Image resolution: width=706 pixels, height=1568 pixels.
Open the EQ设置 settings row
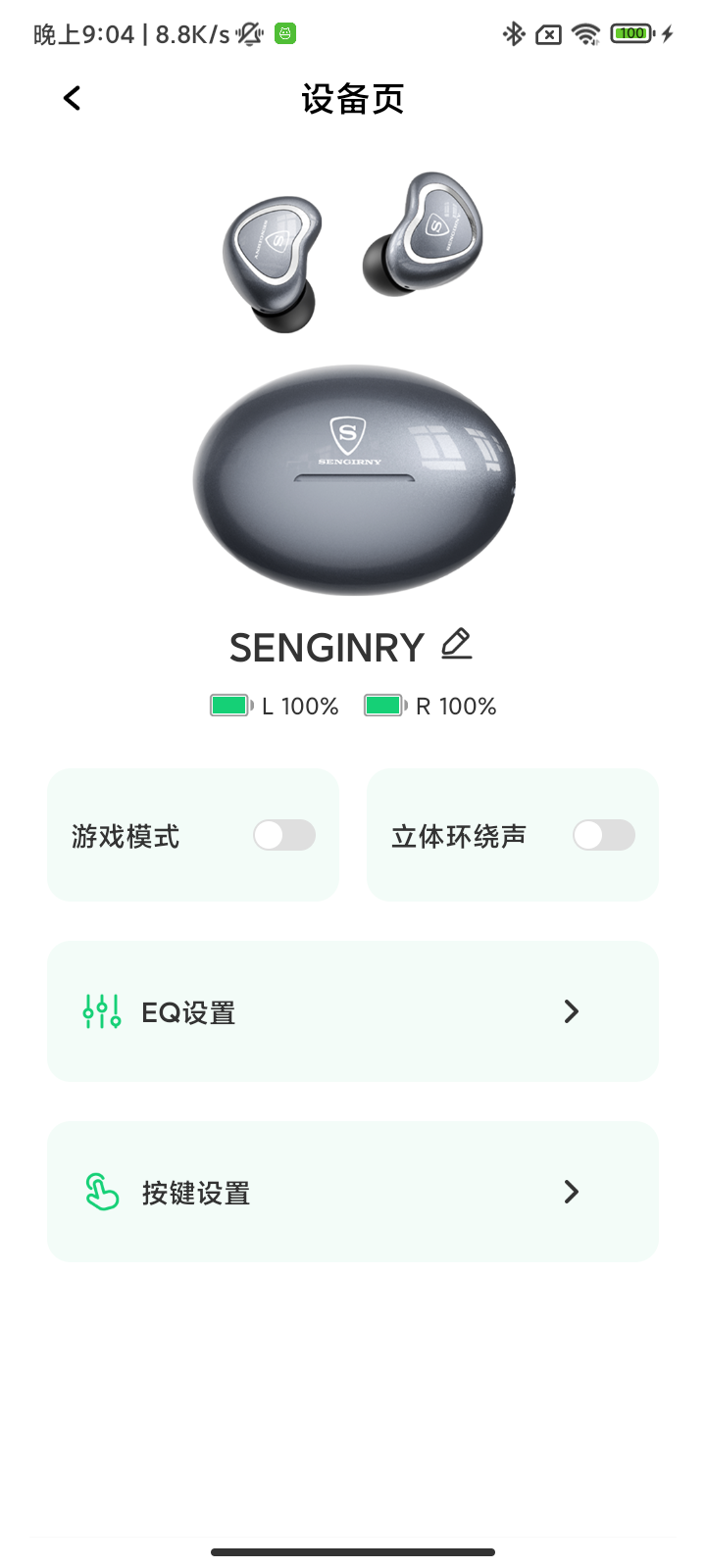[351, 1010]
